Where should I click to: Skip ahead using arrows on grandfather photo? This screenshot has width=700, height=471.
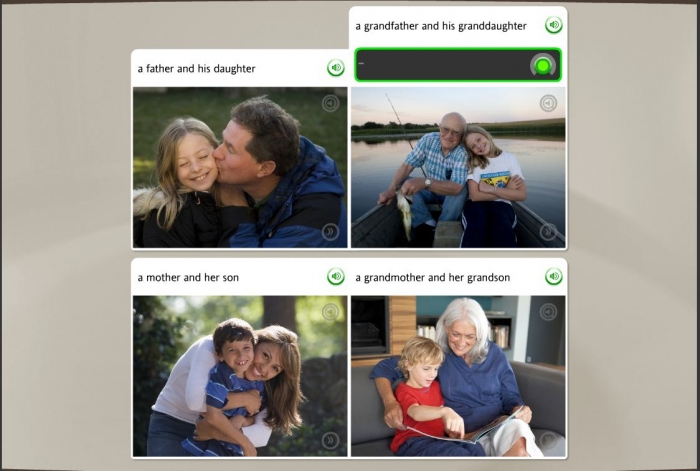coord(548,232)
